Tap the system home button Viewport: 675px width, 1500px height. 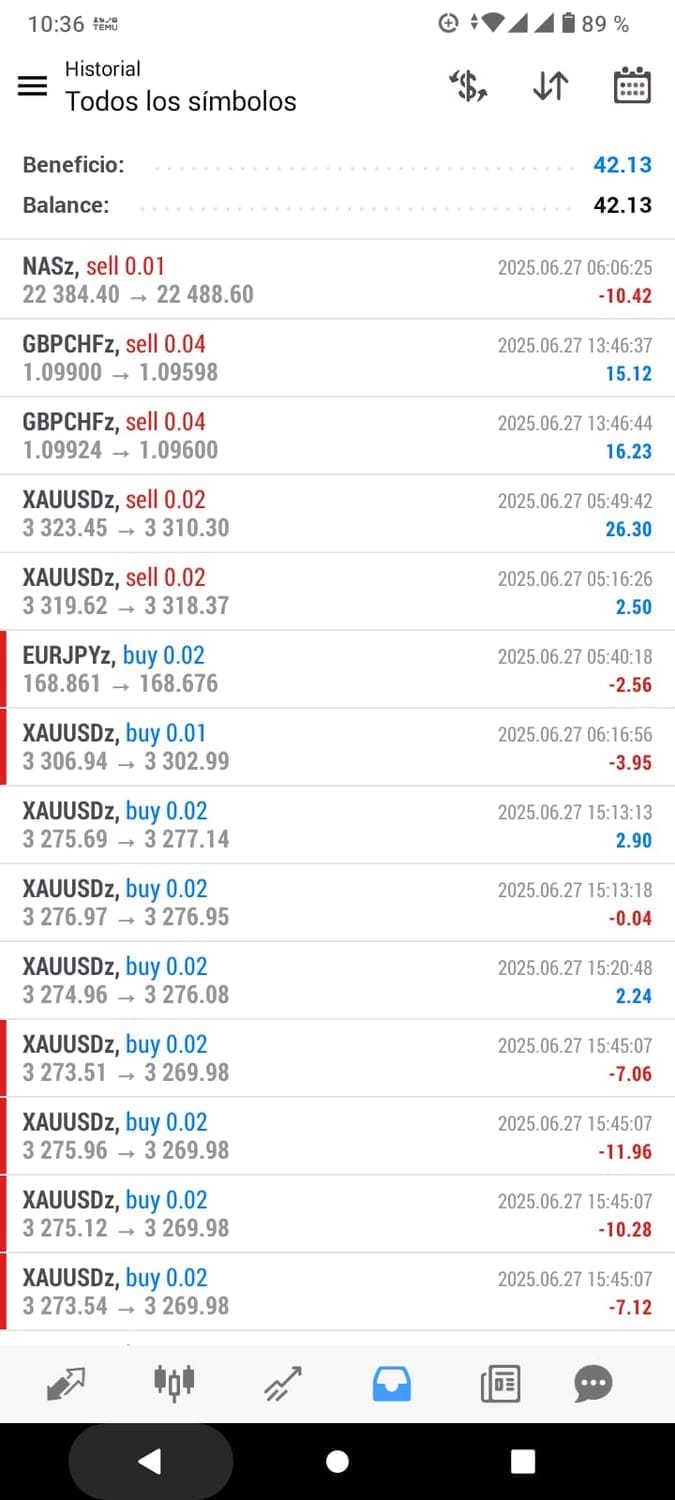pos(338,1462)
